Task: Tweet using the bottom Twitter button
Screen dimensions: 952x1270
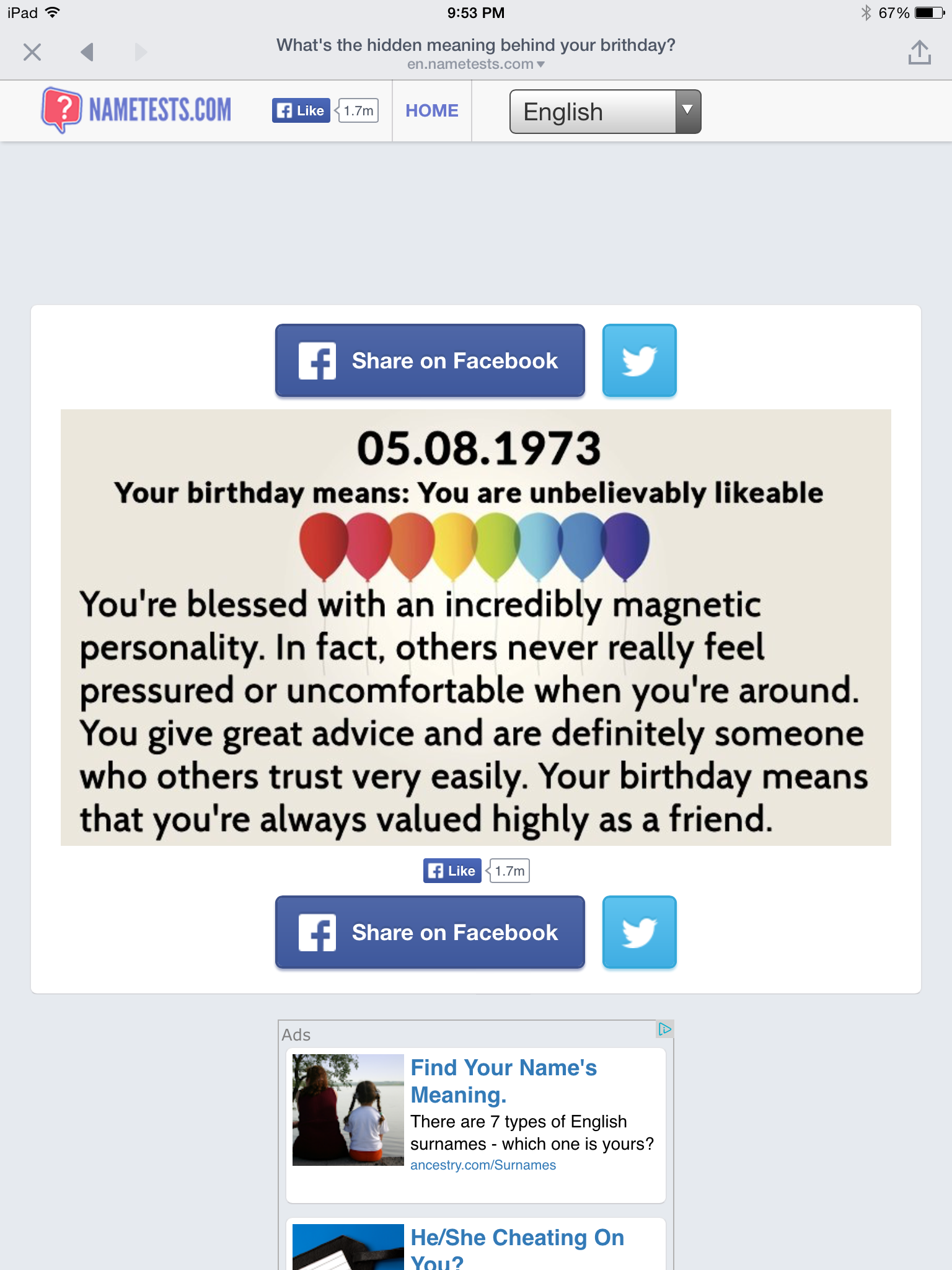Action: pyautogui.click(x=639, y=932)
